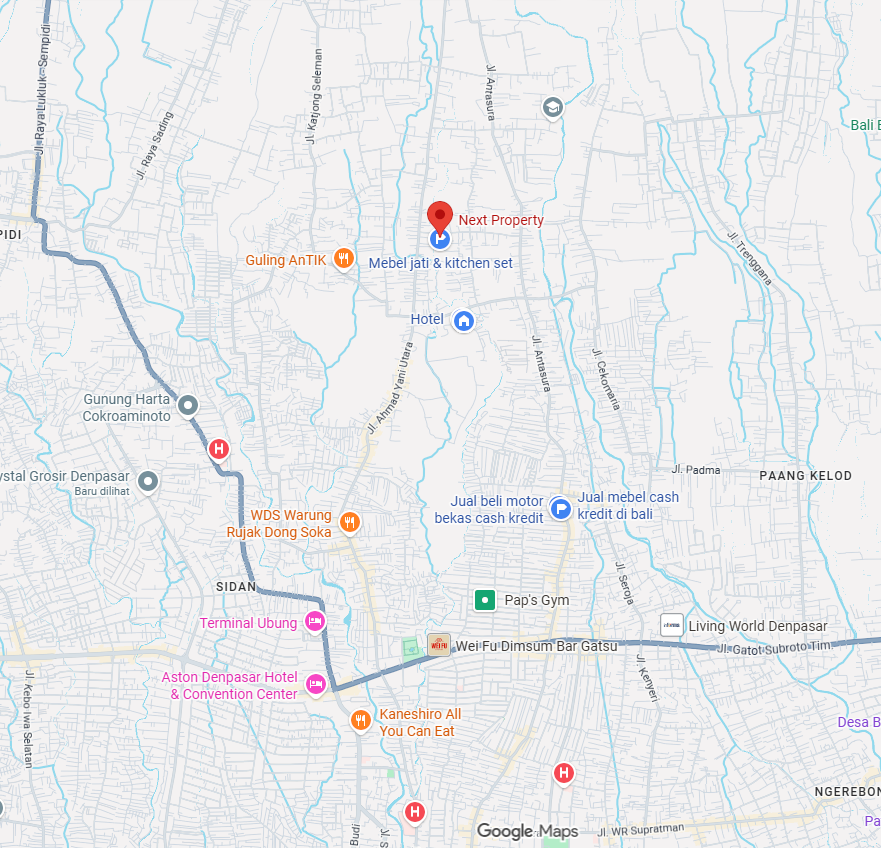The width and height of the screenshot is (881, 848).
Task: Tap the school marker near Jl. Antasura
Action: [553, 106]
